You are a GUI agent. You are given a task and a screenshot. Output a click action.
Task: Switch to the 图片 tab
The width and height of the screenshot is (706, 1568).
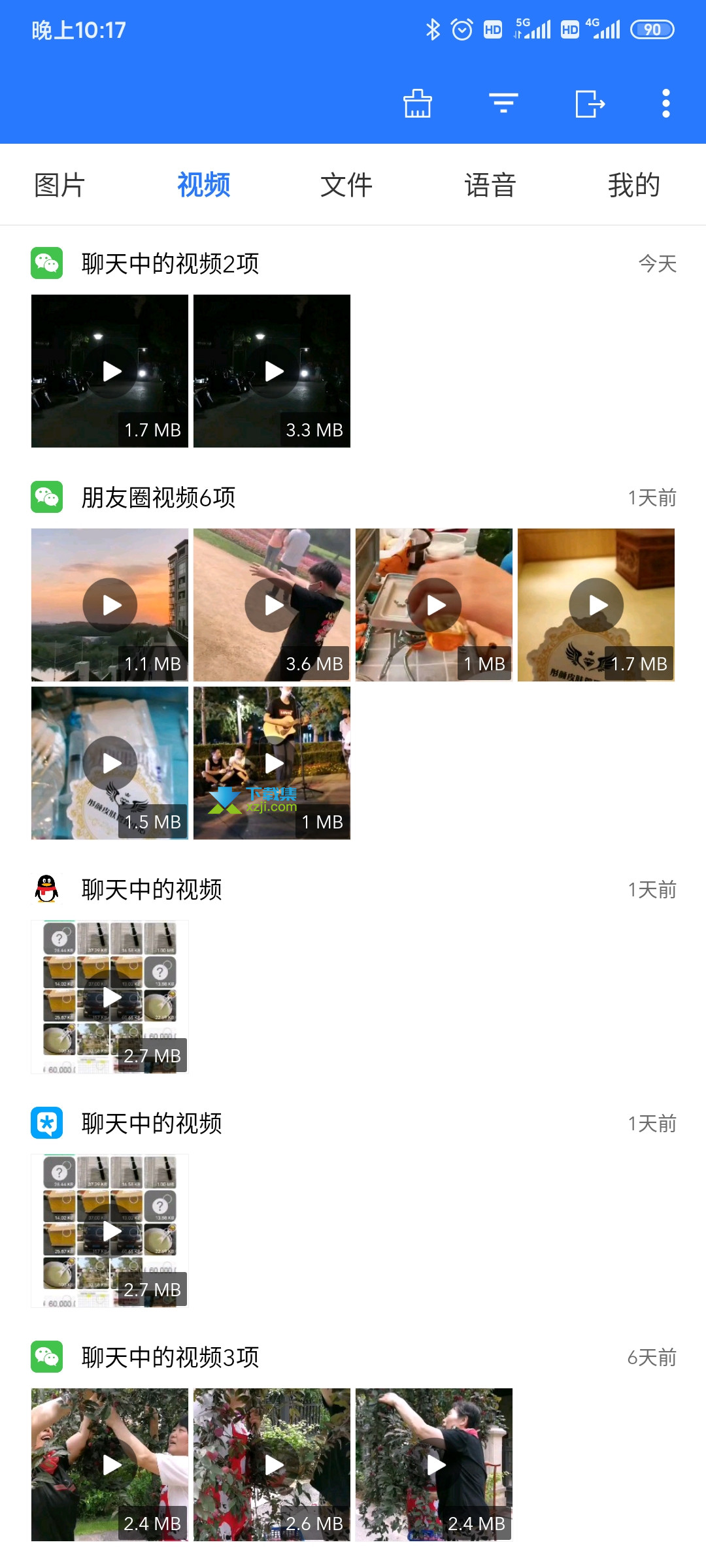click(59, 185)
